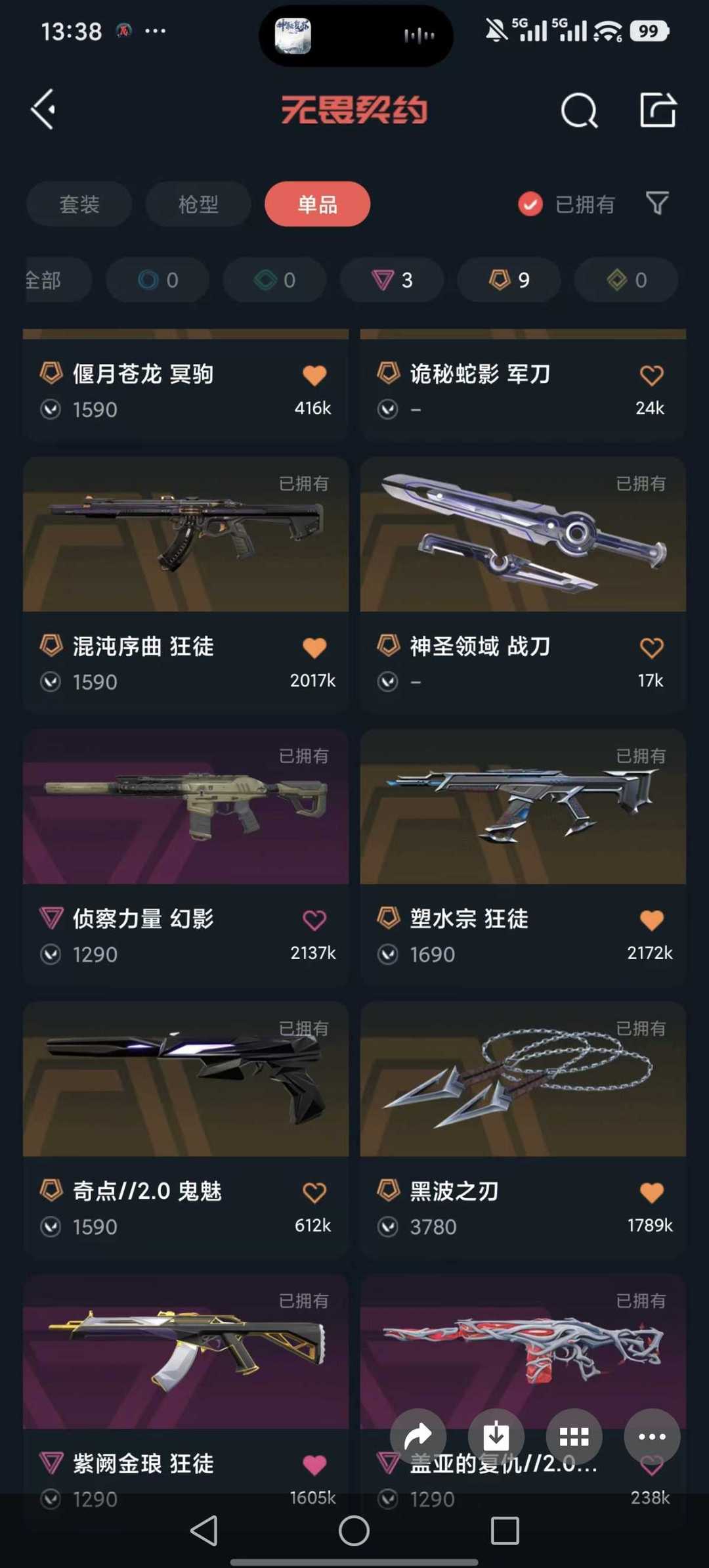Screen dimensions: 709x1568
Task: Select the 单品 category button
Action: [316, 204]
